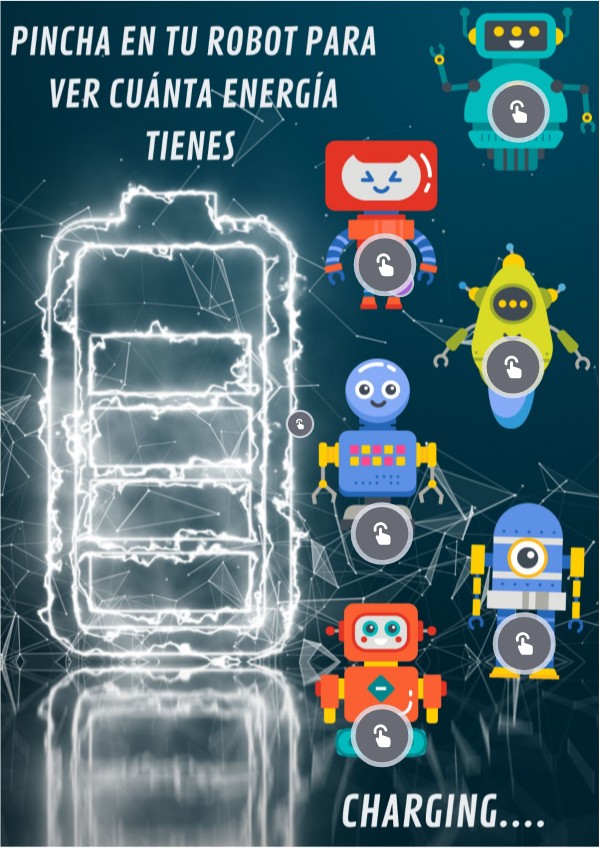Tap the small hotspot beside the battery
The image size is (600, 848).
click(300, 424)
